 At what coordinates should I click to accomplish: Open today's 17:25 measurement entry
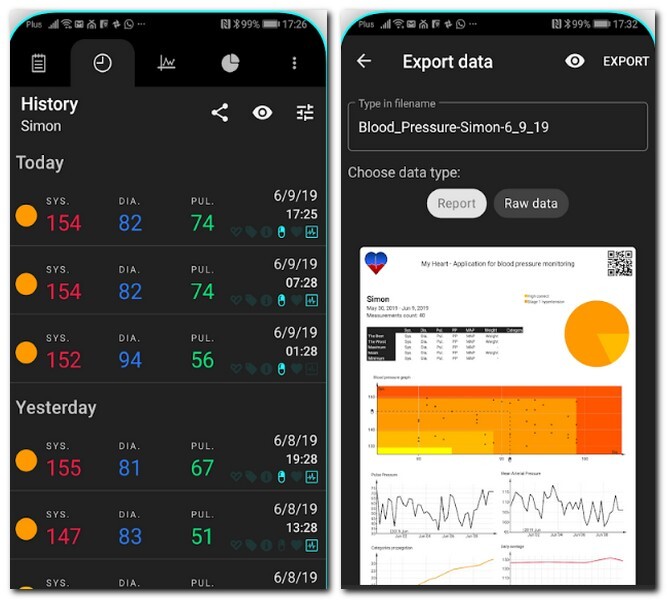tap(168, 214)
